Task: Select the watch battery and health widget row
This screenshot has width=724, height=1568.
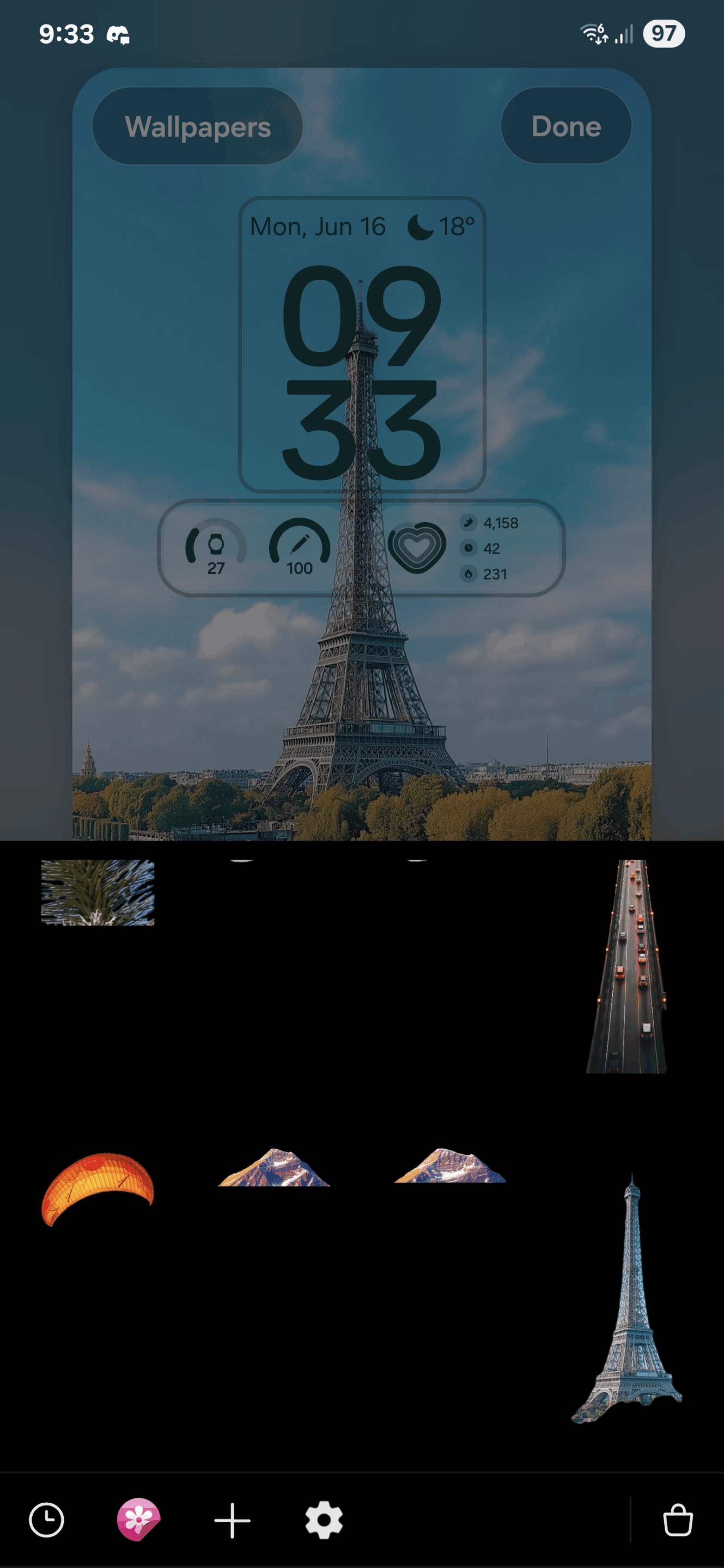Action: [361, 548]
